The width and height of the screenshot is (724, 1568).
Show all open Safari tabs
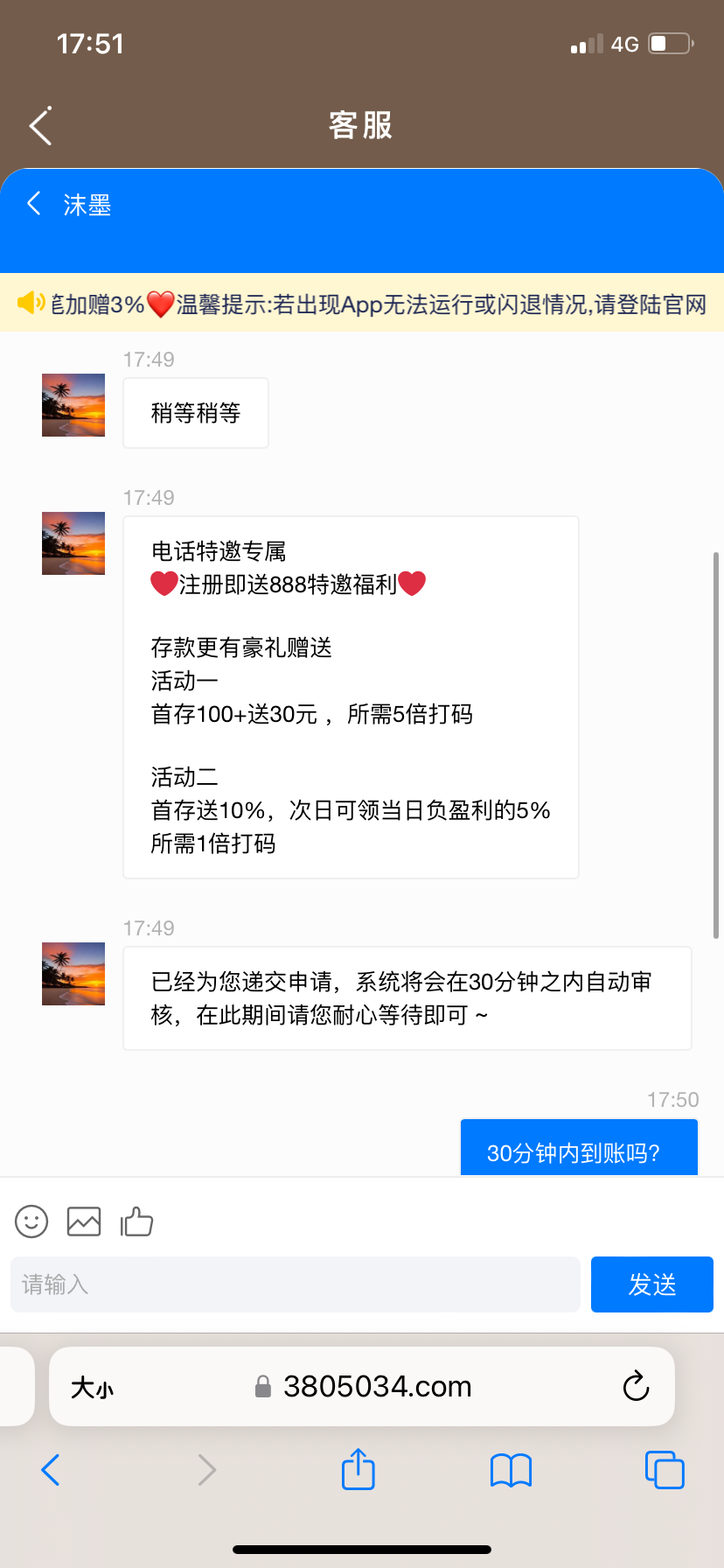pyautogui.click(x=665, y=1470)
